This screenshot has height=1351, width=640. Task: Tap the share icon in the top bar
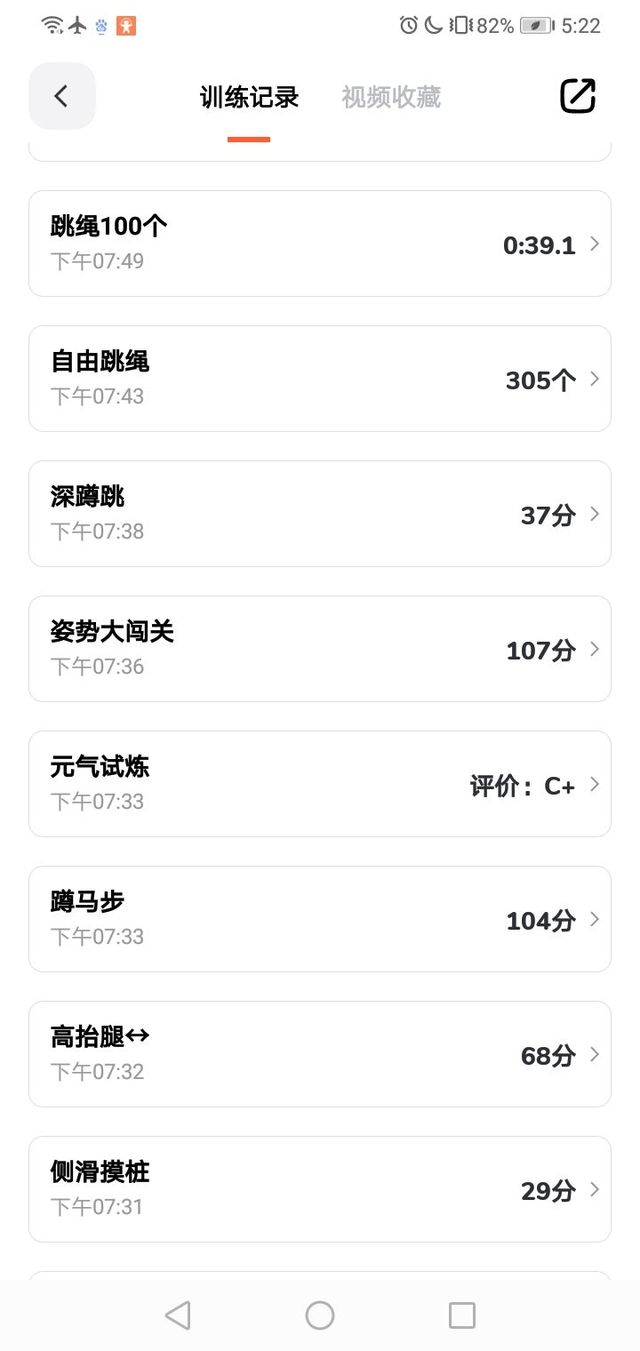point(577,96)
